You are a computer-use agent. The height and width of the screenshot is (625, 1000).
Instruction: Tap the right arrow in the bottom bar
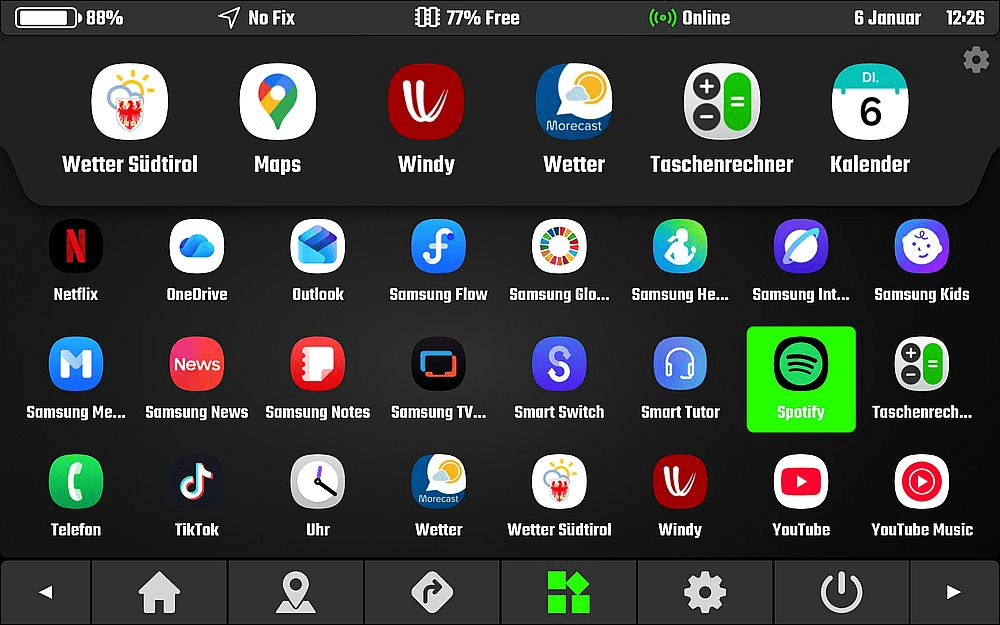click(x=954, y=593)
